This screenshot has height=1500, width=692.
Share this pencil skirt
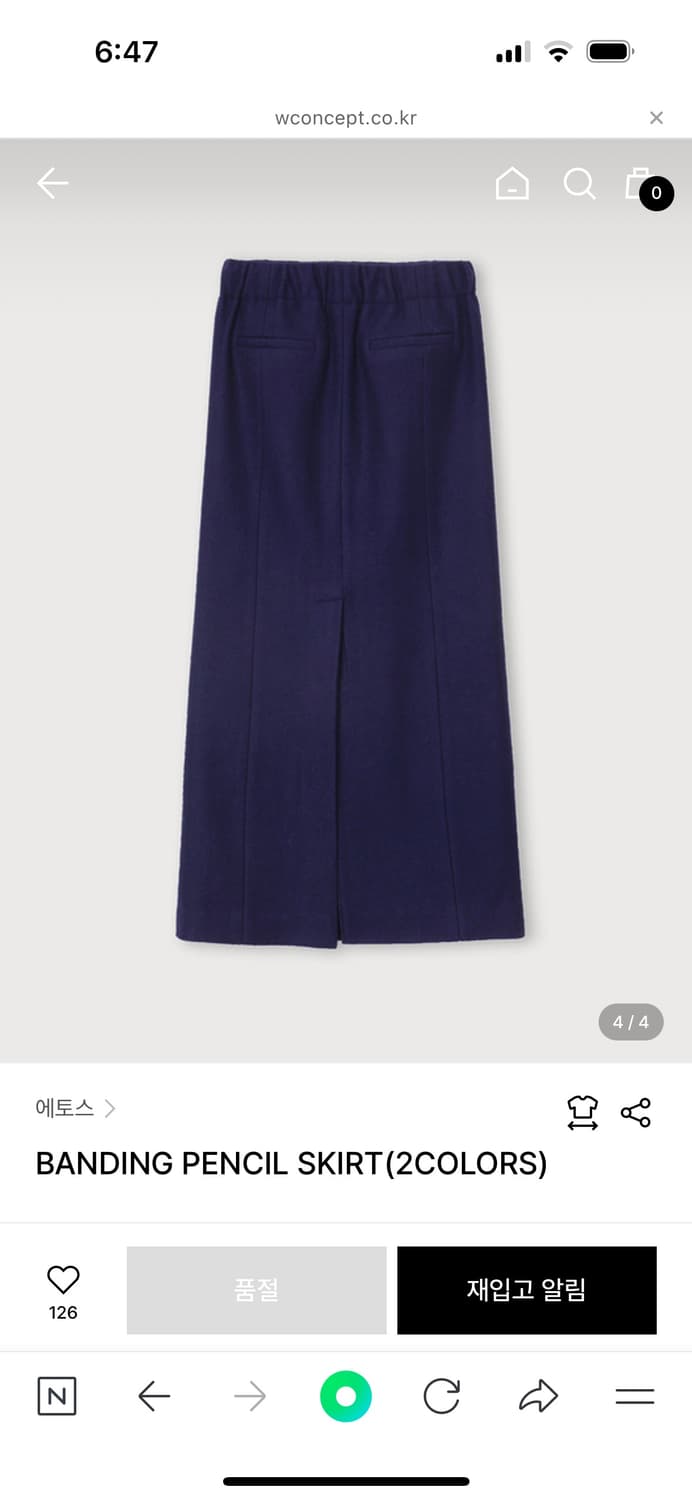636,1112
